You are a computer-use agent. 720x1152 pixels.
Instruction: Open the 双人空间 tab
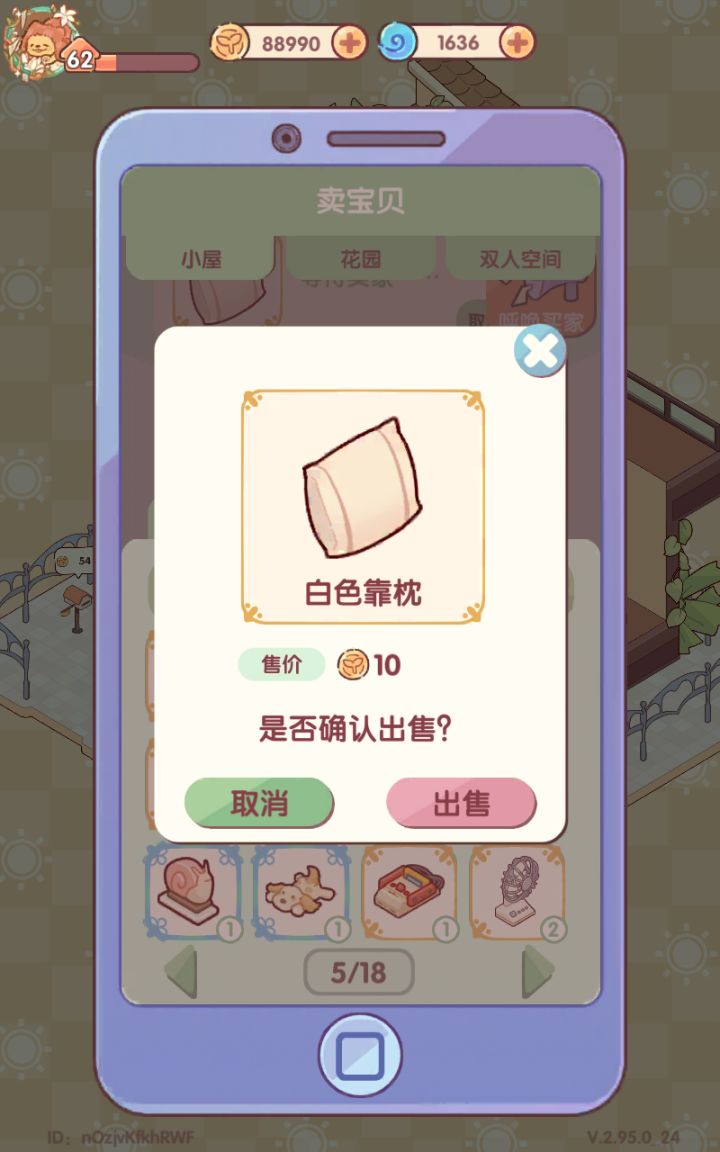[x=521, y=258]
